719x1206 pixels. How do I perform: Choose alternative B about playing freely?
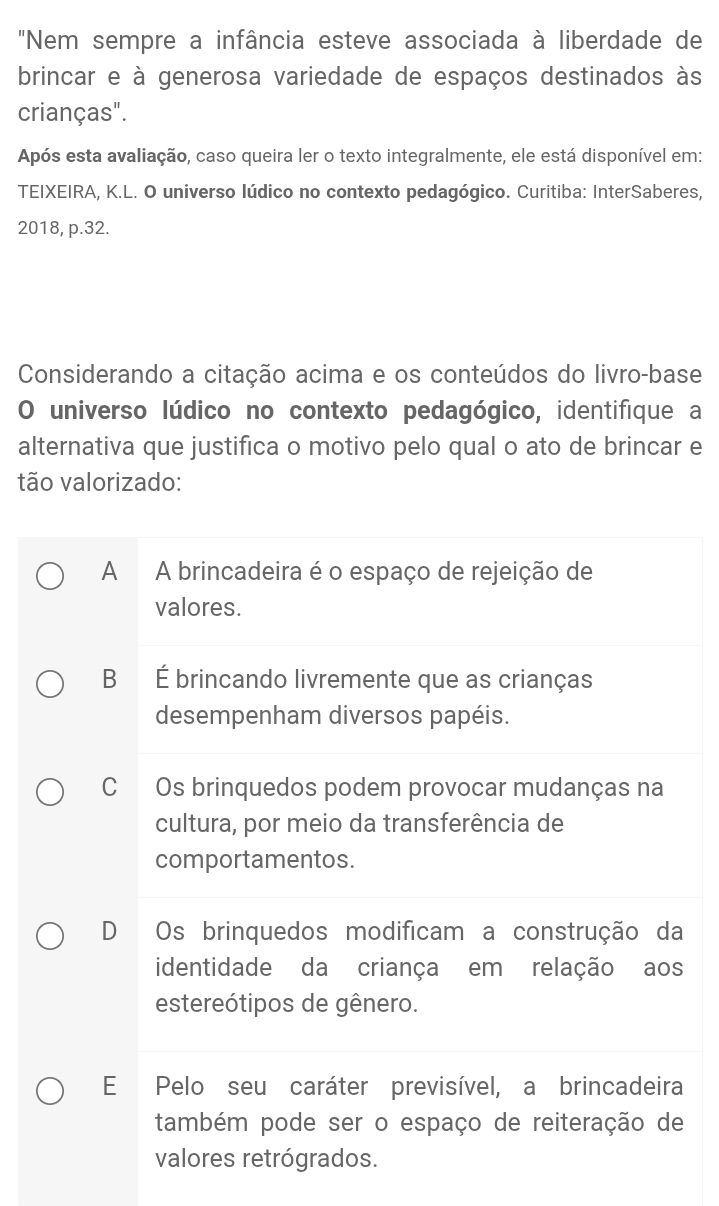(x=50, y=683)
